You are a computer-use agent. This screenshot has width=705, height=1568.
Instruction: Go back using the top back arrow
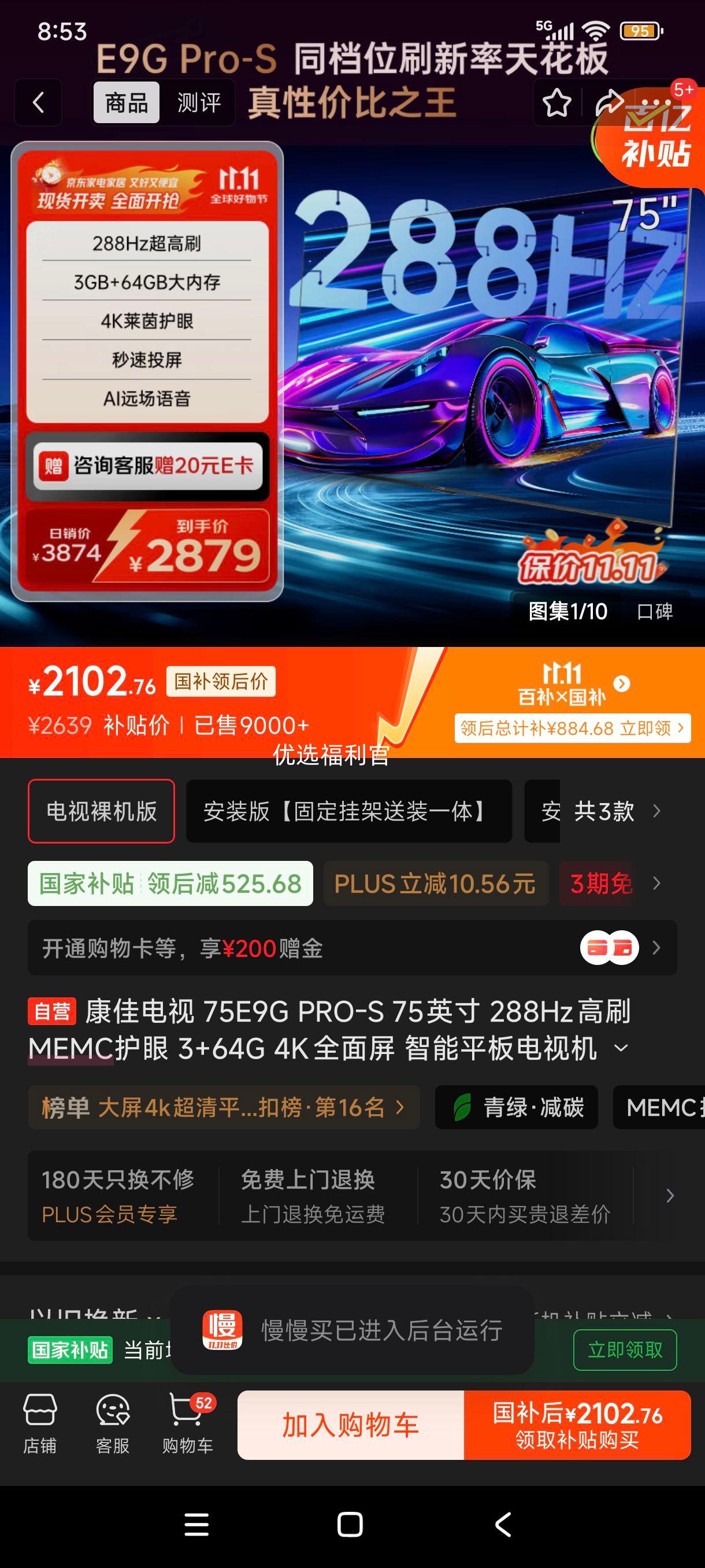click(x=38, y=102)
